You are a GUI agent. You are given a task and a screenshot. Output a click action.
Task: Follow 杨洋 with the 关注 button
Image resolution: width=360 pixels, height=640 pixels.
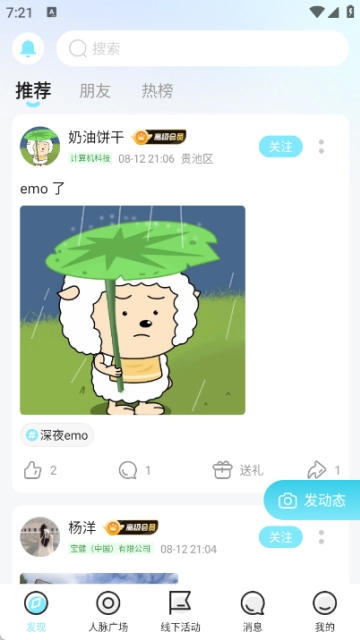[x=281, y=537]
